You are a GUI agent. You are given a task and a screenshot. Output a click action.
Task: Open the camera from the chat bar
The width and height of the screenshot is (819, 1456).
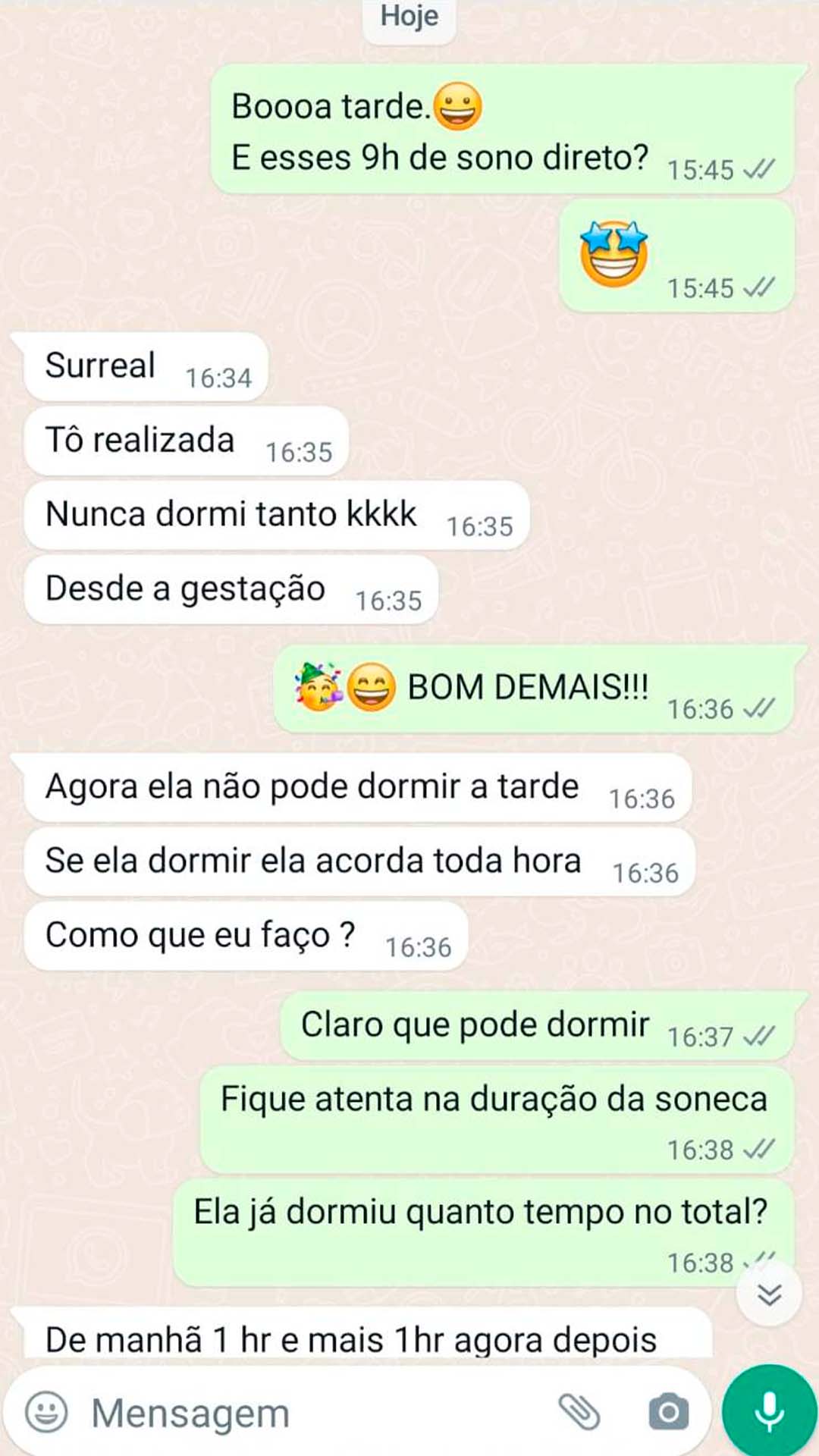point(668,1412)
